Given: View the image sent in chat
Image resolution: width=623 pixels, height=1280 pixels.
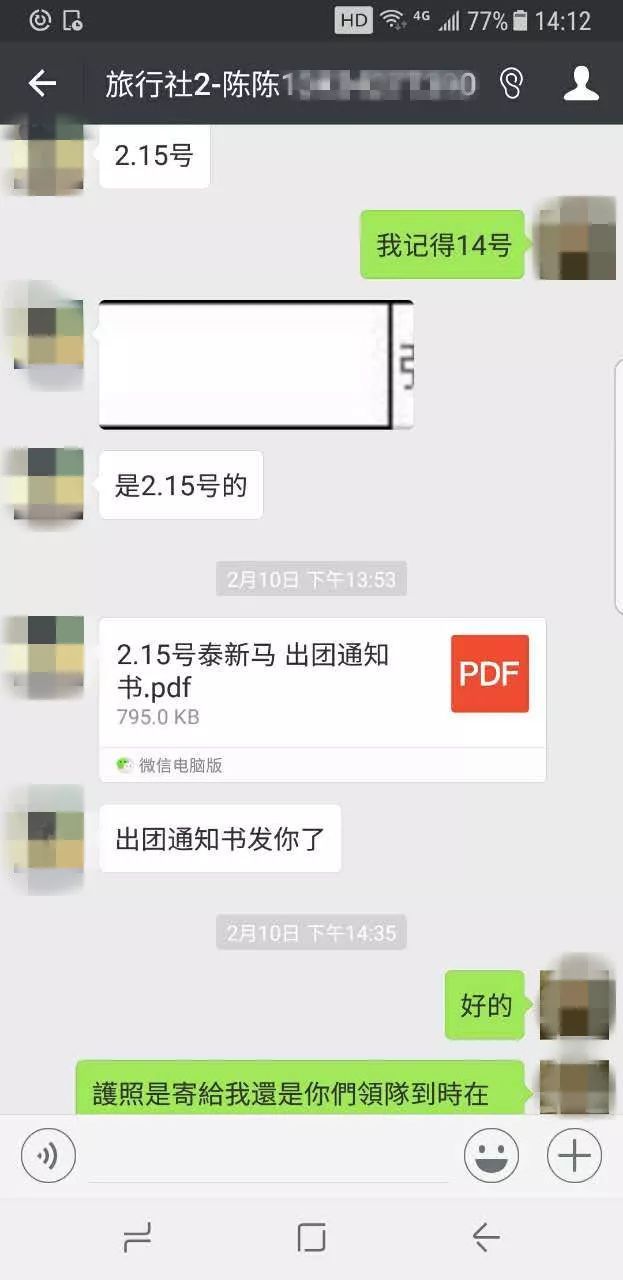Looking at the screenshot, I should [x=256, y=364].
